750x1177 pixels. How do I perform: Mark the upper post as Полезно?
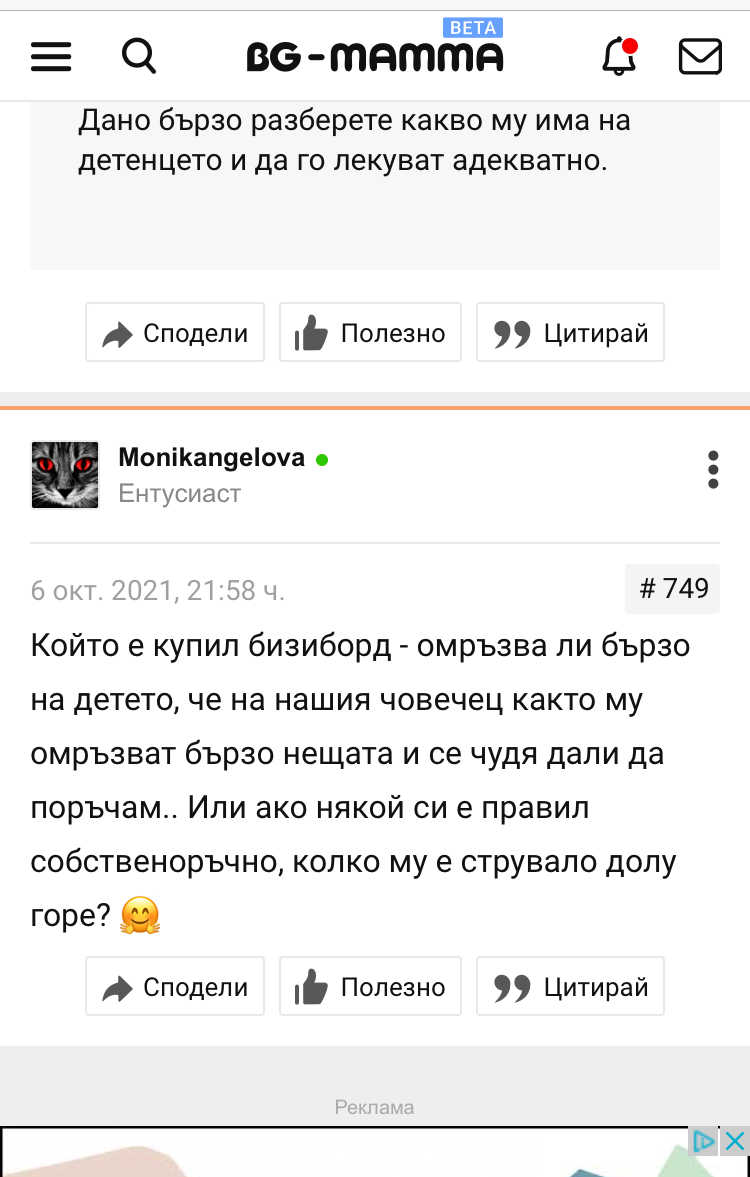(x=370, y=333)
